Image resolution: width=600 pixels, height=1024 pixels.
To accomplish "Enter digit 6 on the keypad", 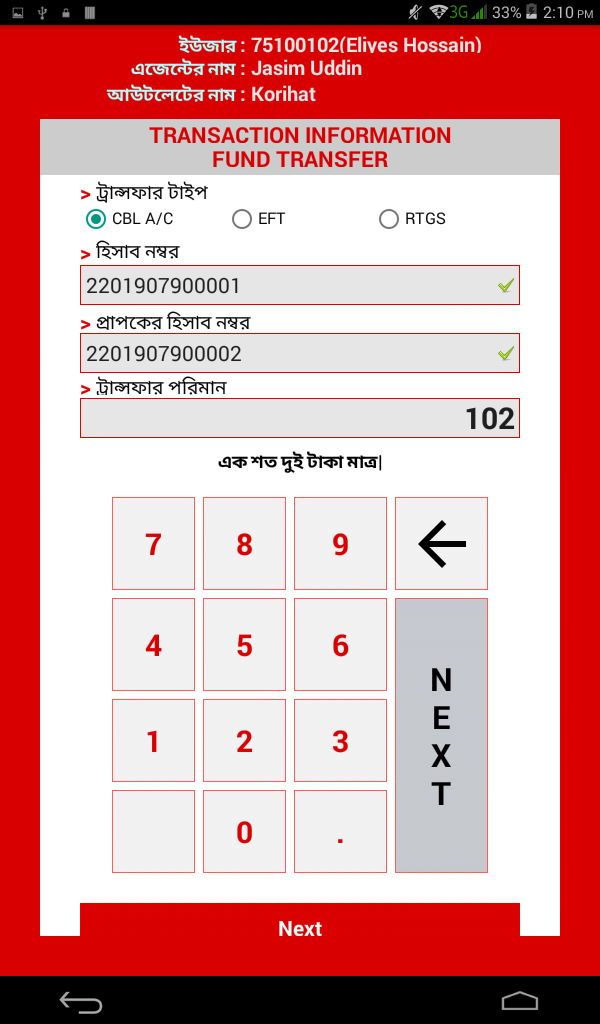I will [x=340, y=645].
